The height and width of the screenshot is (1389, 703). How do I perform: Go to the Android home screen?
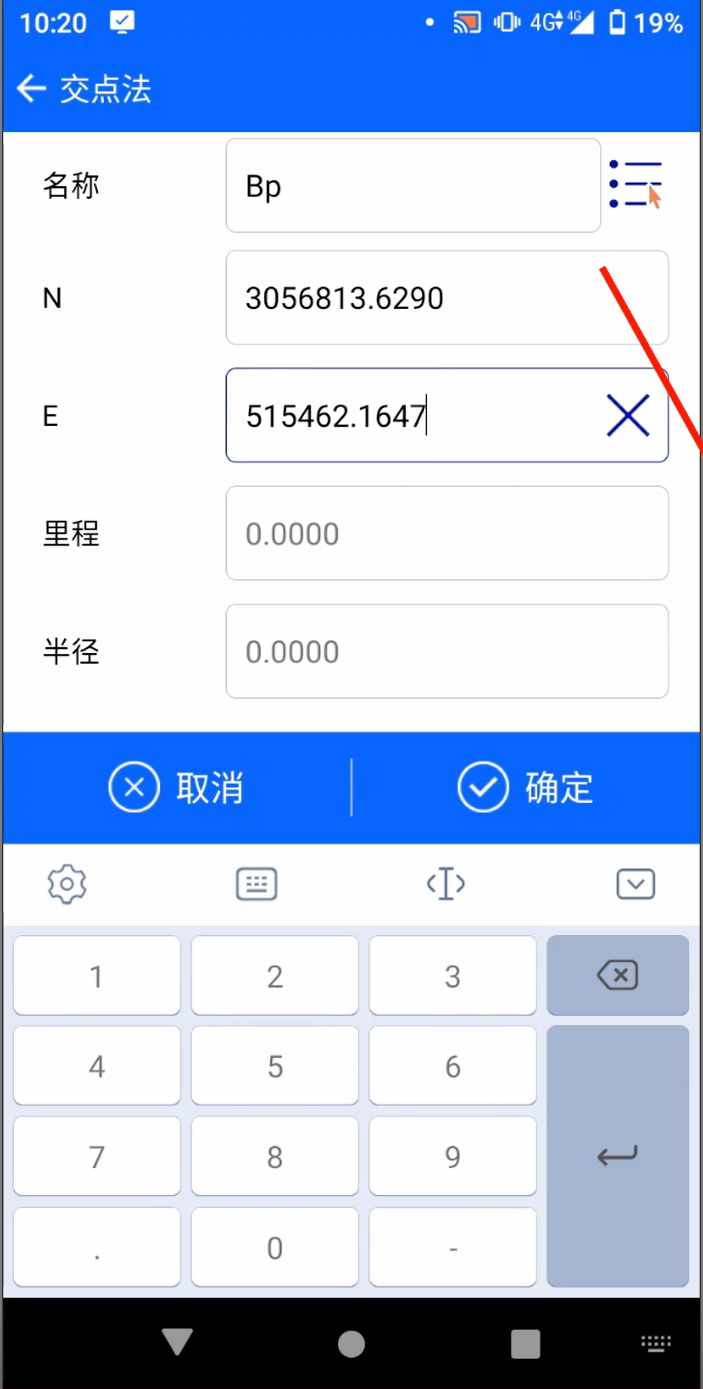pos(351,1344)
